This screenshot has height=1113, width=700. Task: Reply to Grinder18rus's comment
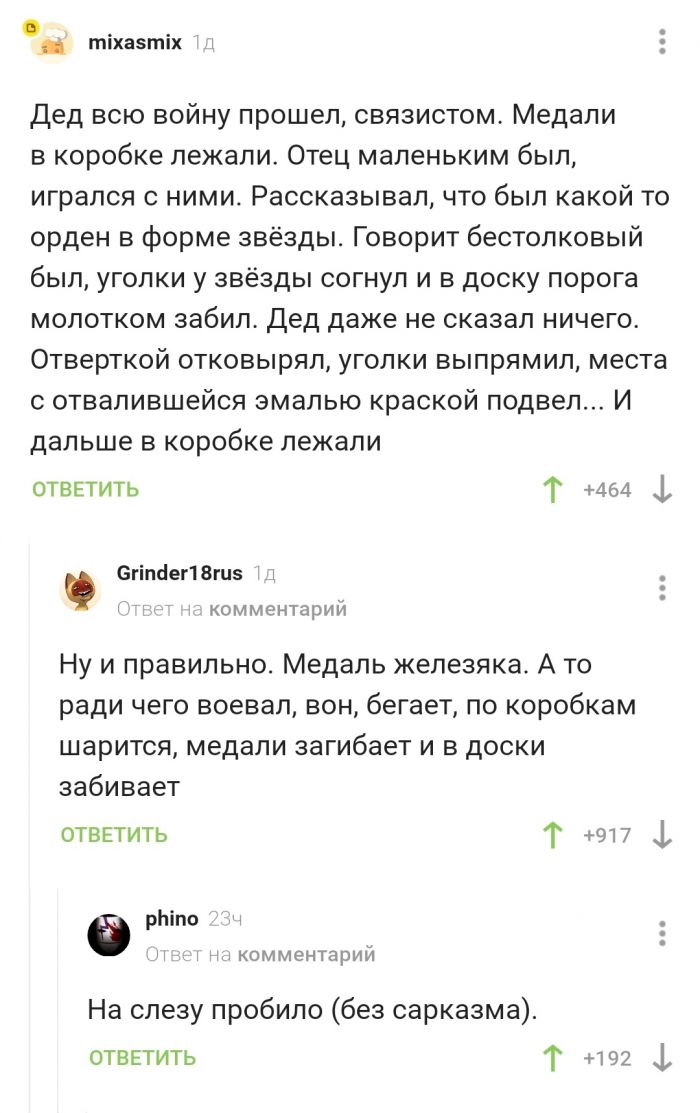tap(114, 835)
